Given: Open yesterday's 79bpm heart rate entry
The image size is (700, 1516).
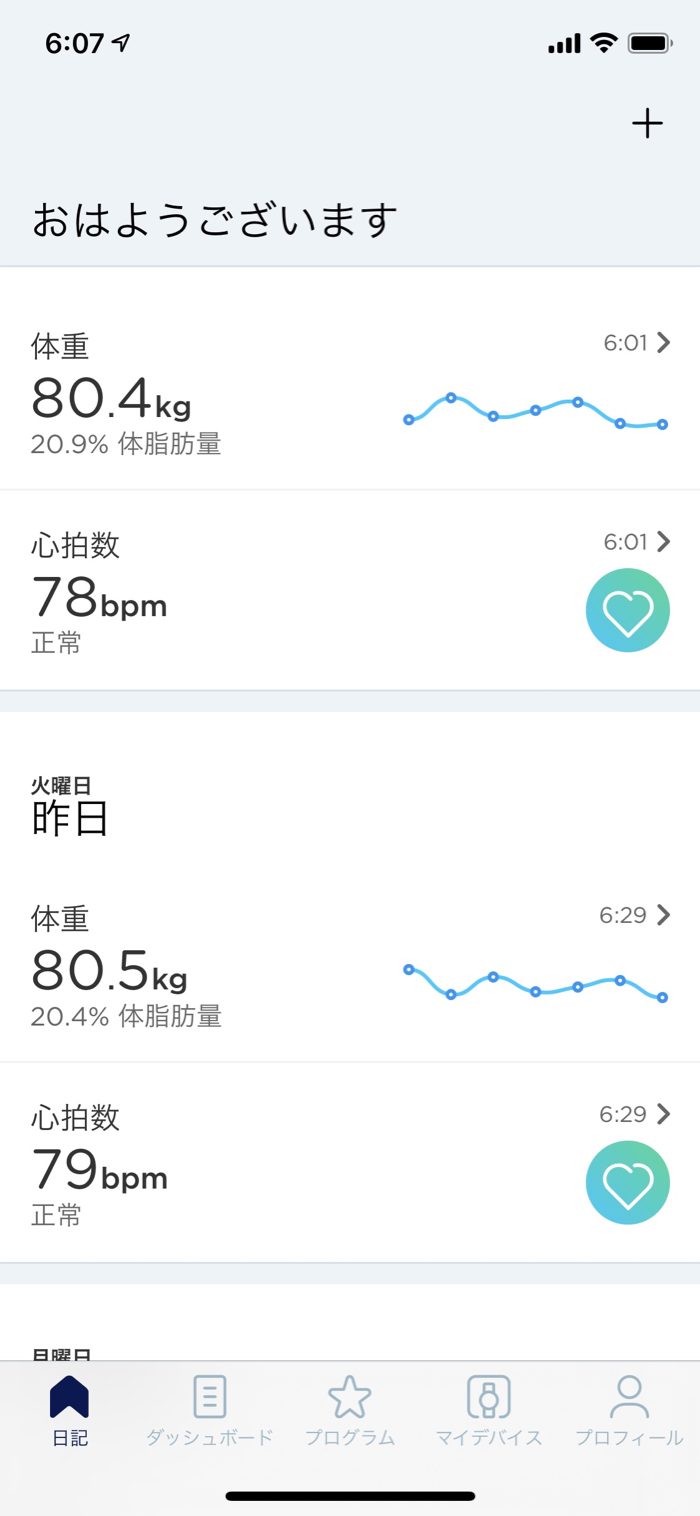Looking at the screenshot, I should click(x=350, y=1164).
